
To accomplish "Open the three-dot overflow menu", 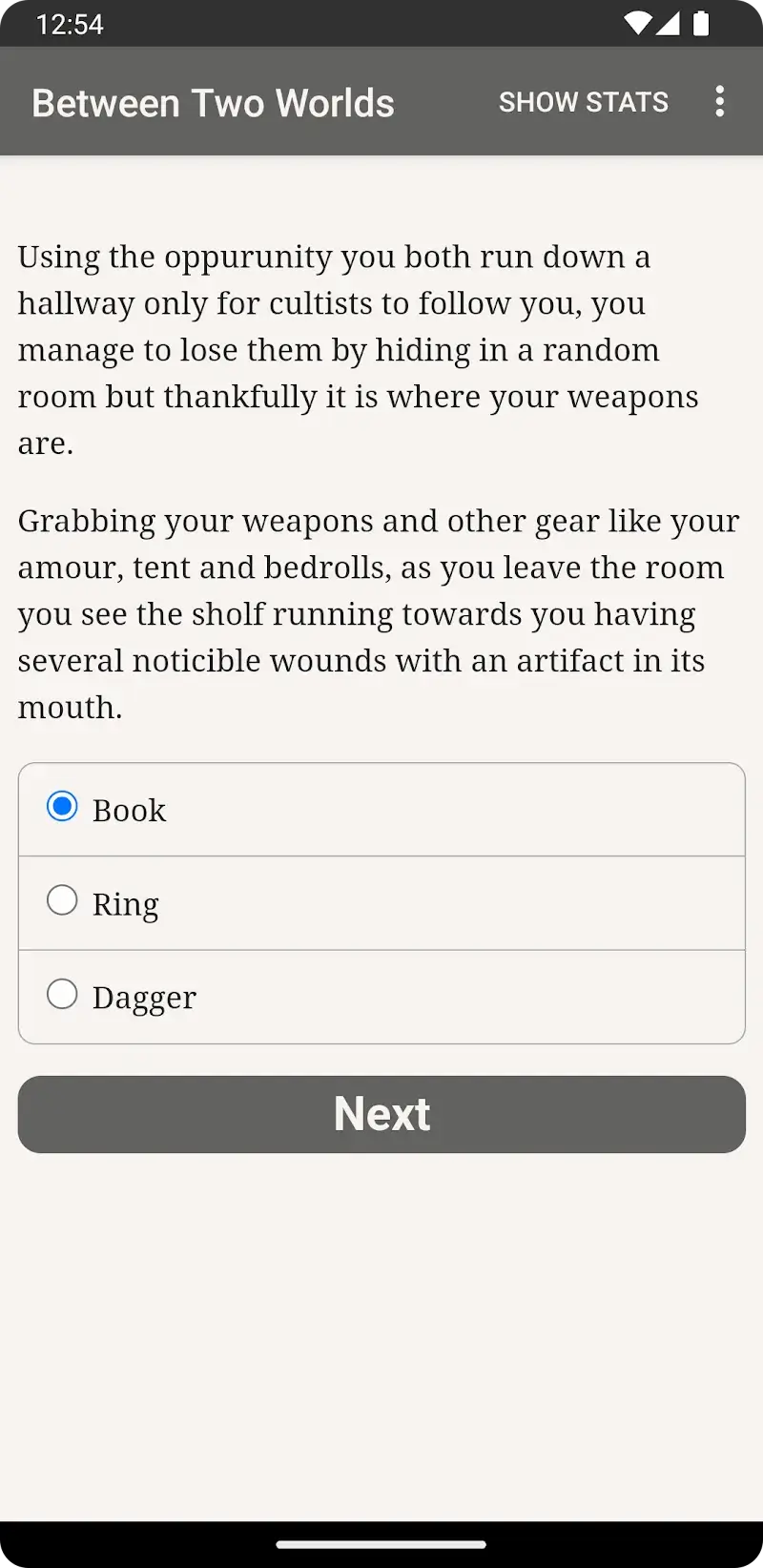I will (x=719, y=102).
